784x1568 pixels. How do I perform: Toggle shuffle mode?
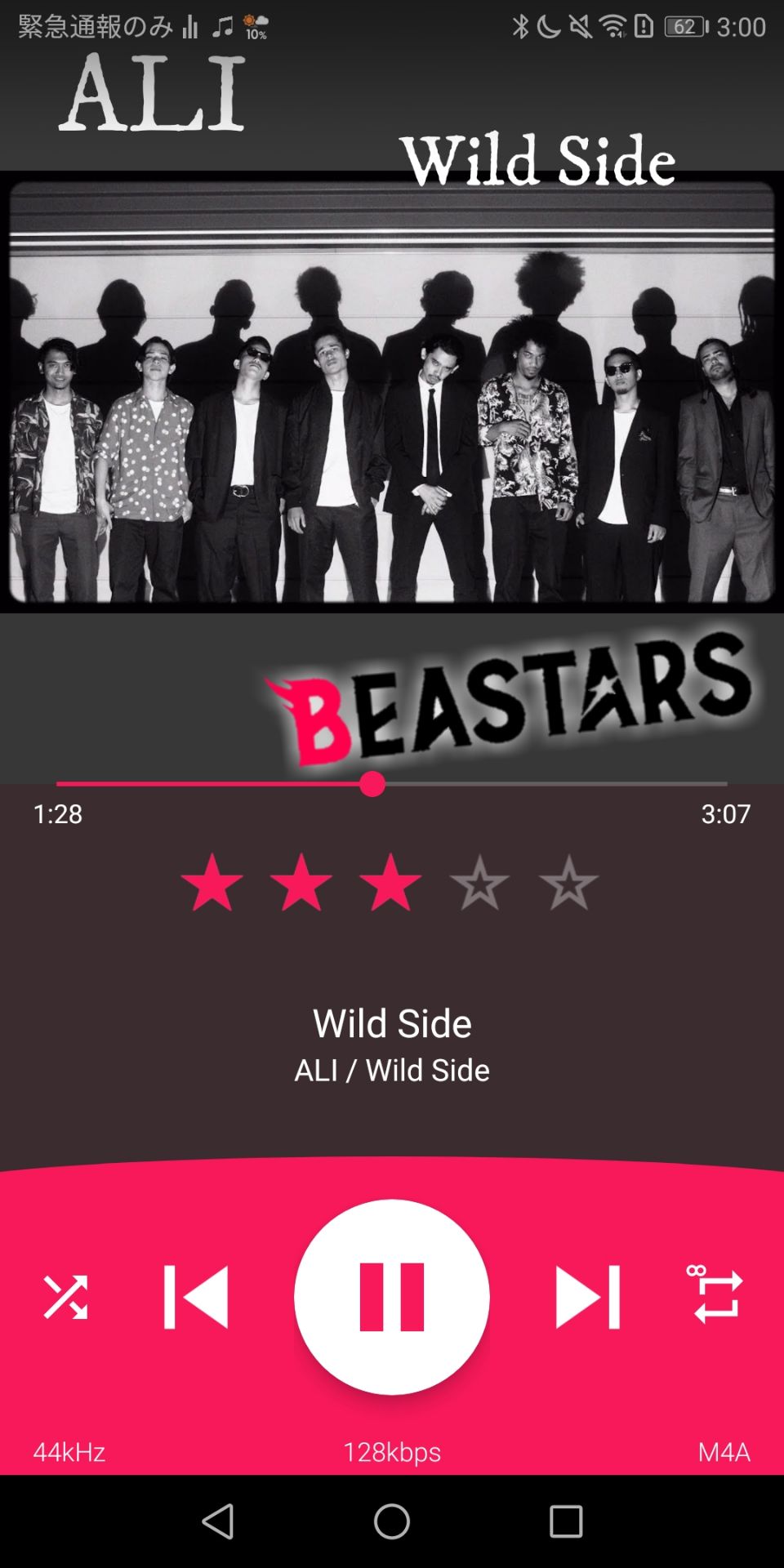pyautogui.click(x=65, y=1297)
